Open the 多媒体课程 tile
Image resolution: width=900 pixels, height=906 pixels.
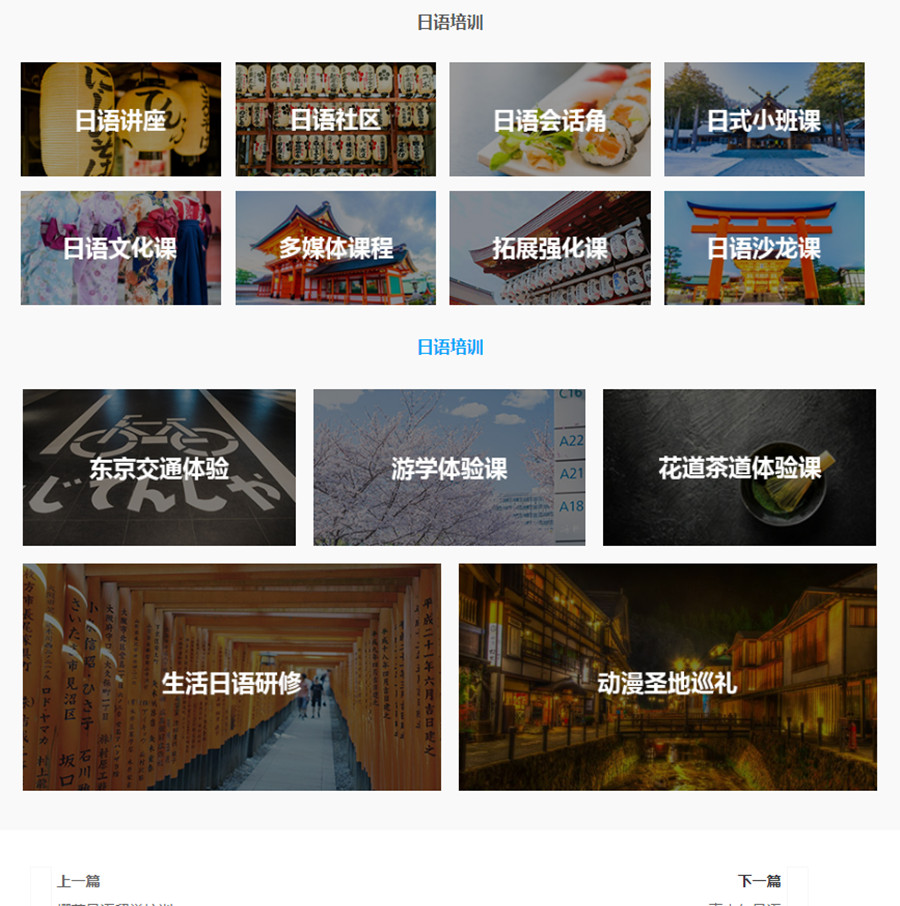335,248
